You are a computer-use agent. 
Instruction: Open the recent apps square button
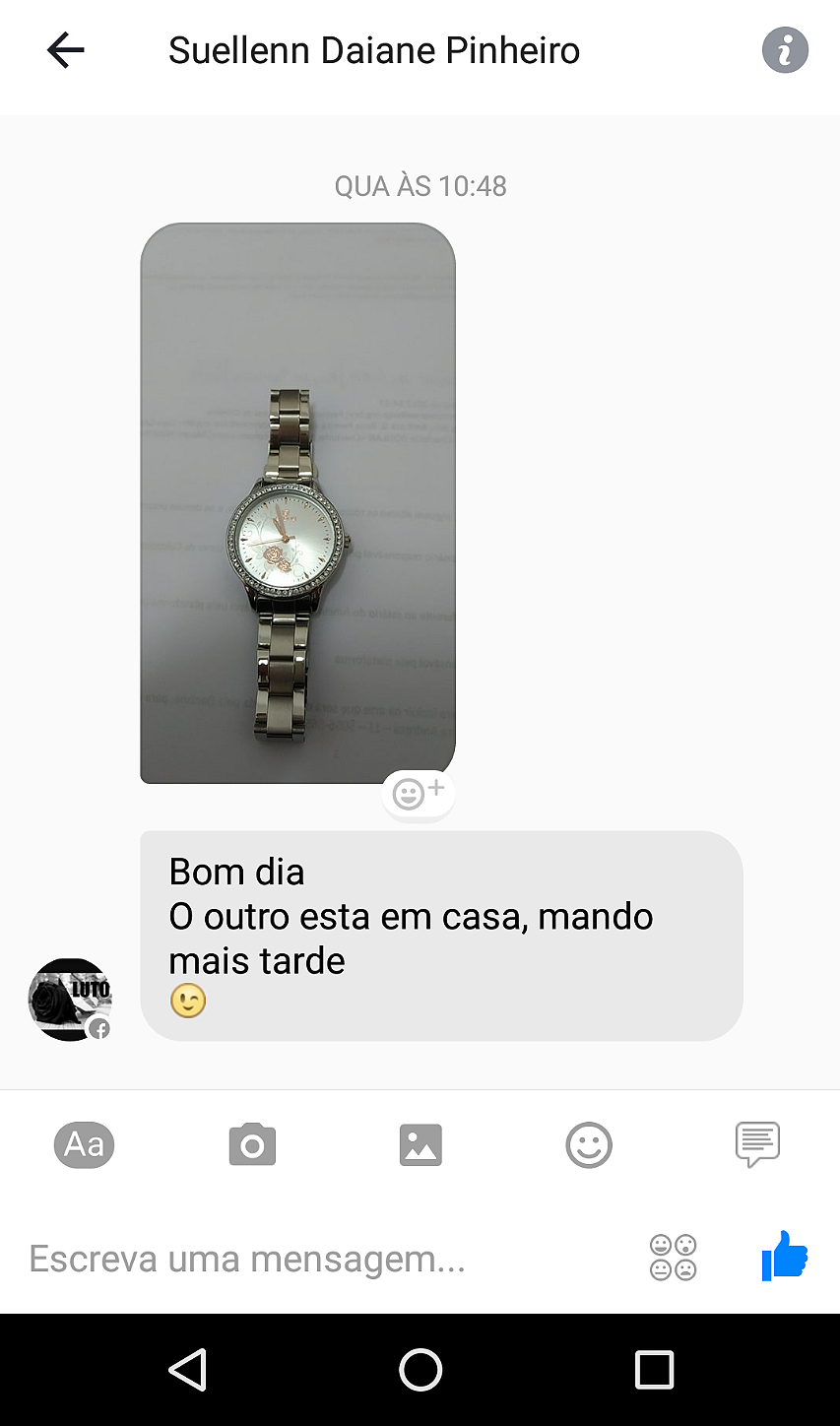(x=654, y=1369)
